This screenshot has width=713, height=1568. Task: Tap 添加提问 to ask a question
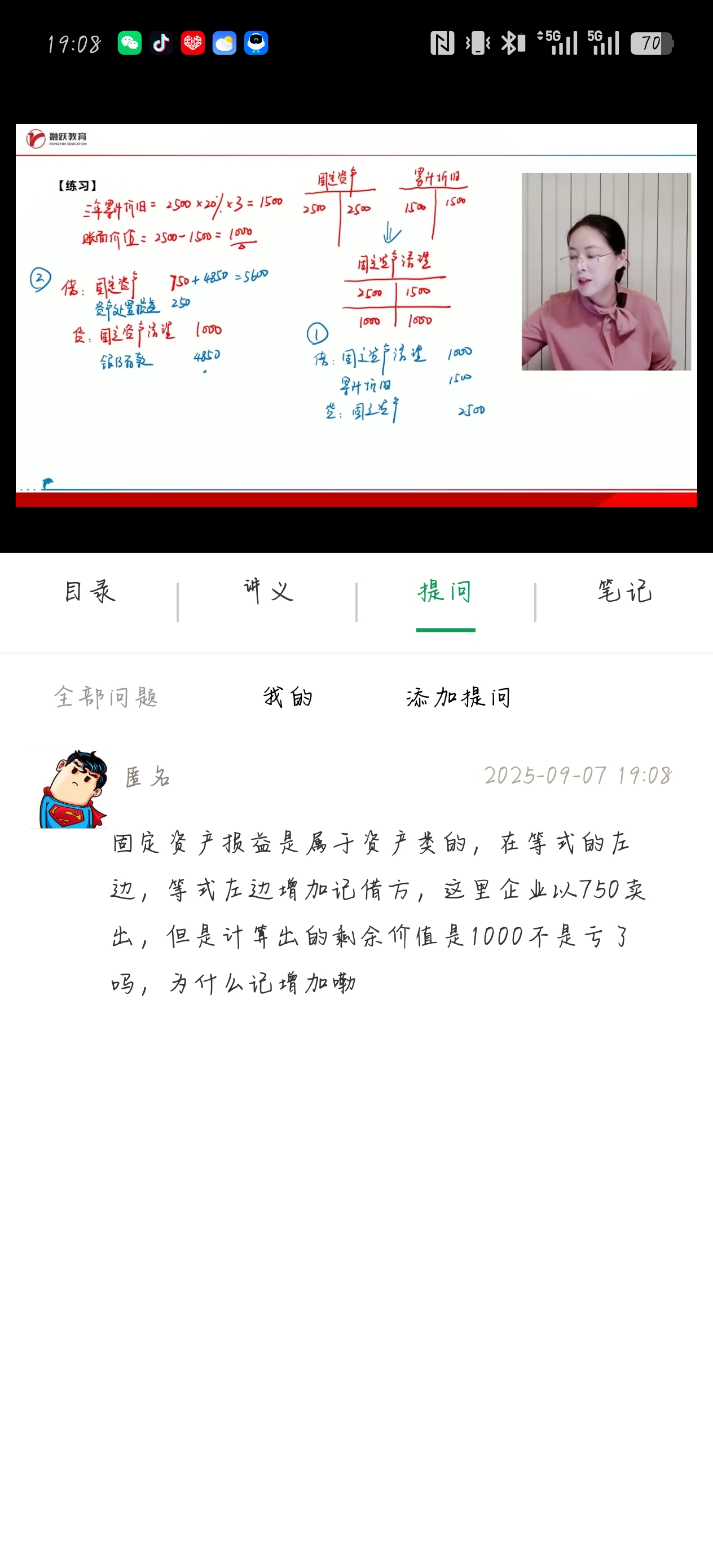pyautogui.click(x=459, y=698)
